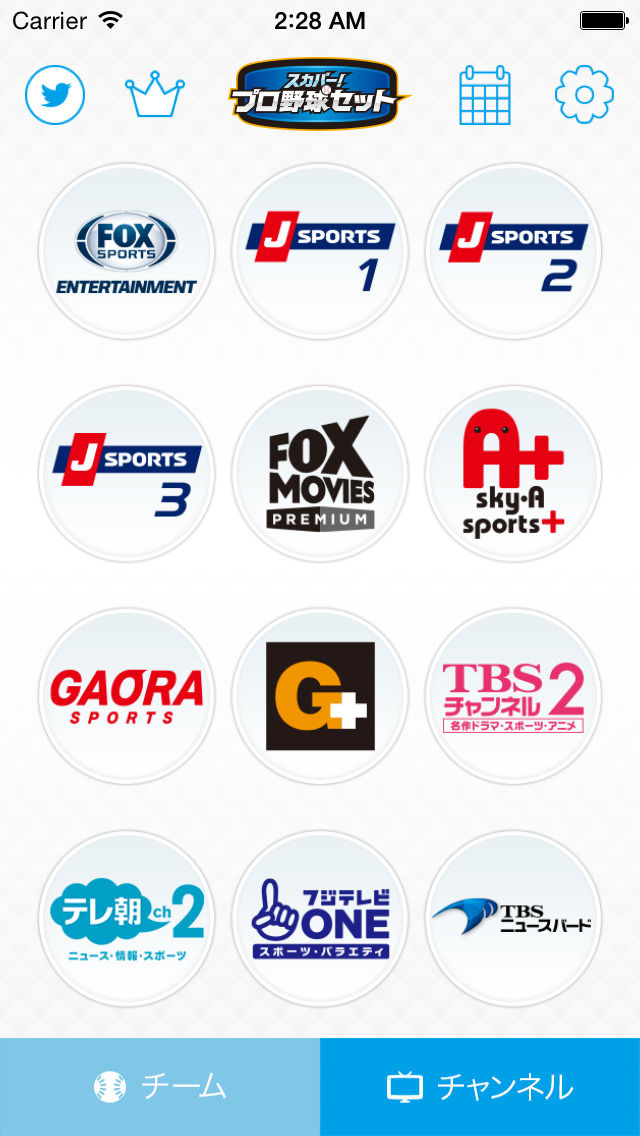View the J SPORTS 3 channel
The height and width of the screenshot is (1136, 640).
(x=126, y=473)
